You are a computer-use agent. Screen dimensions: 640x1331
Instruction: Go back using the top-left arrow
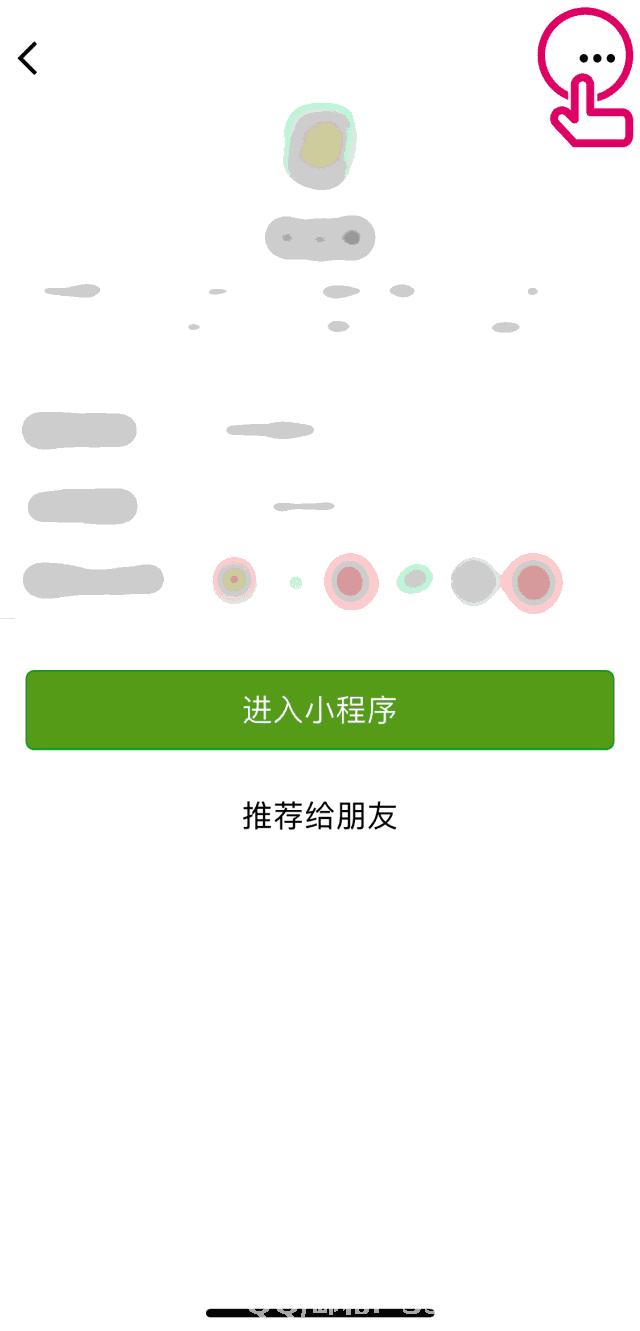pyautogui.click(x=28, y=58)
